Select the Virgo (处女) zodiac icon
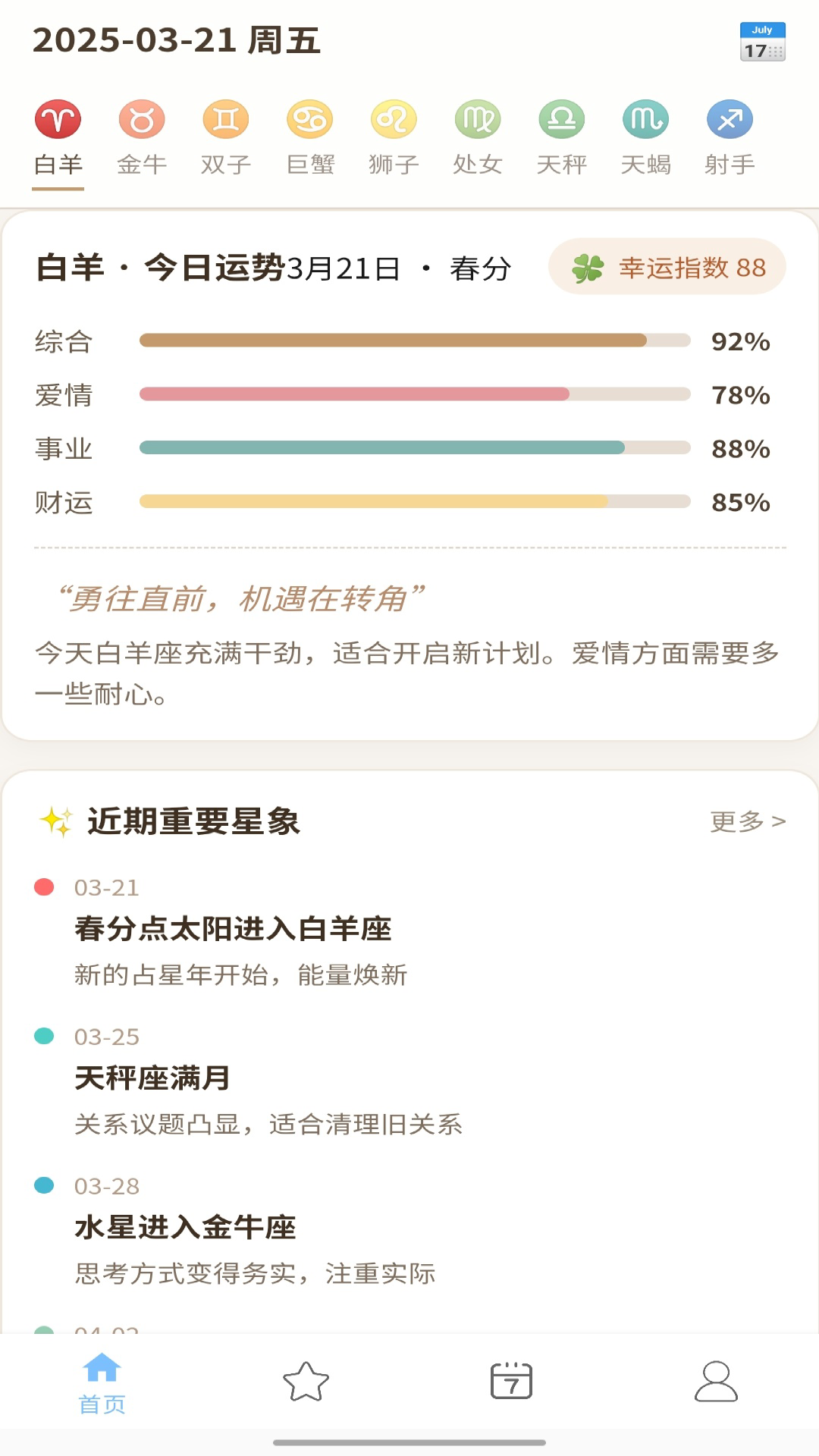The height and width of the screenshot is (1456, 819). [478, 120]
